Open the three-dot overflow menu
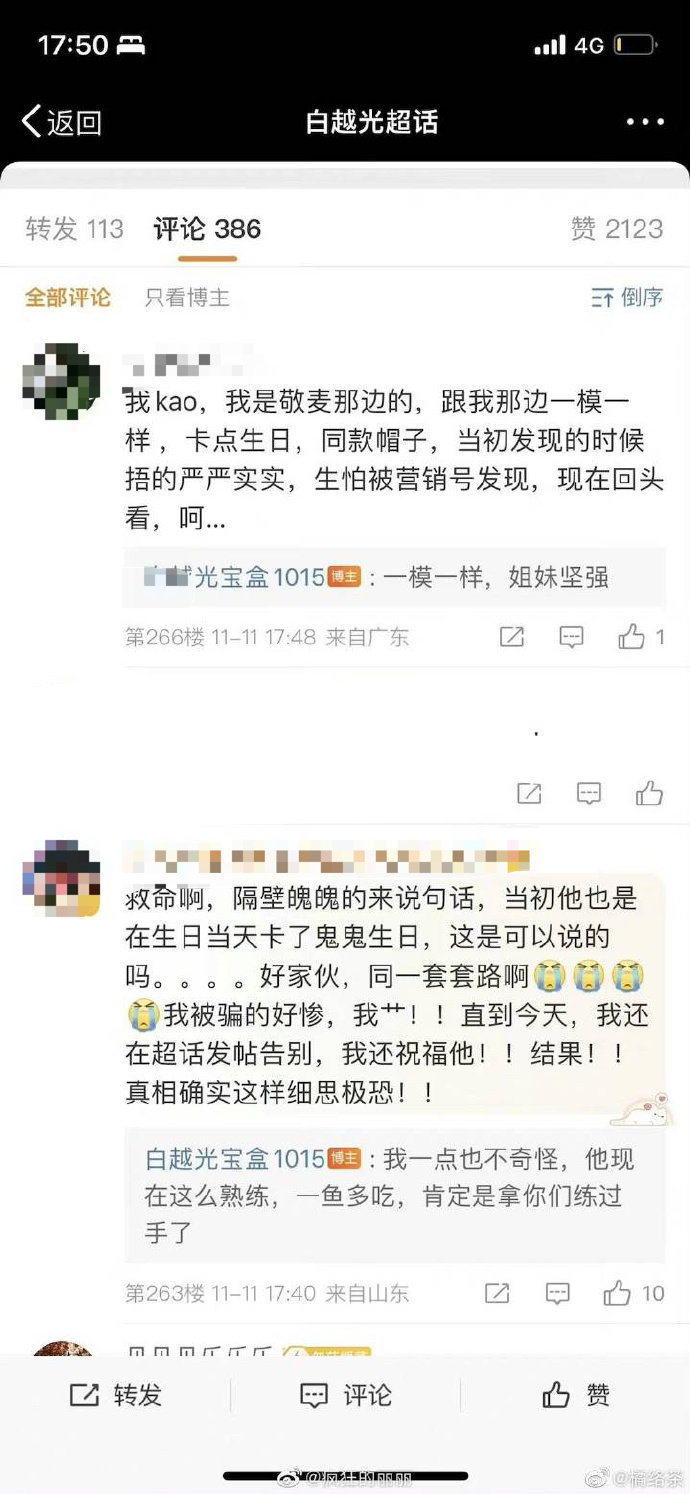The width and height of the screenshot is (690, 1494). [x=645, y=122]
